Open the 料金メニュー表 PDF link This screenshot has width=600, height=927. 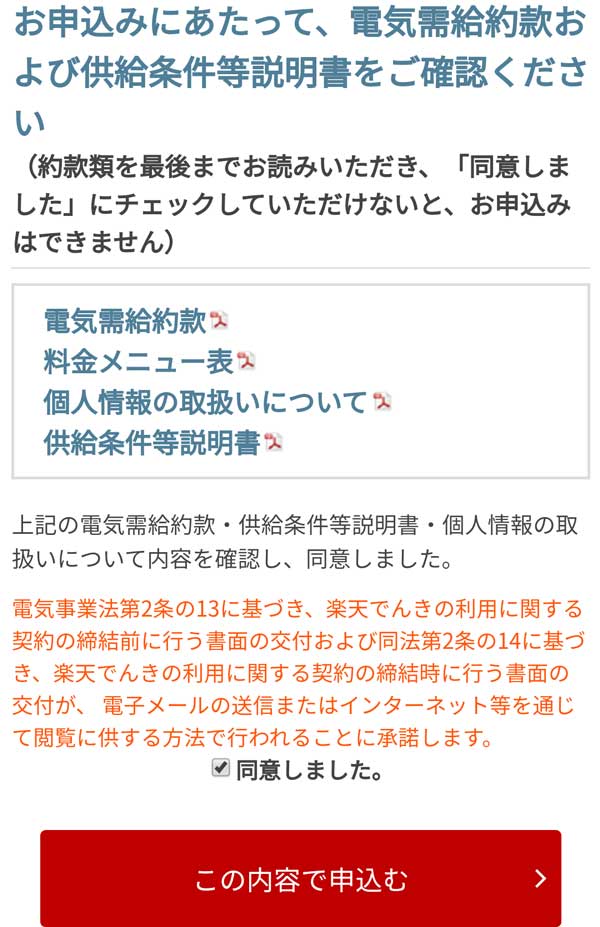pos(138,361)
